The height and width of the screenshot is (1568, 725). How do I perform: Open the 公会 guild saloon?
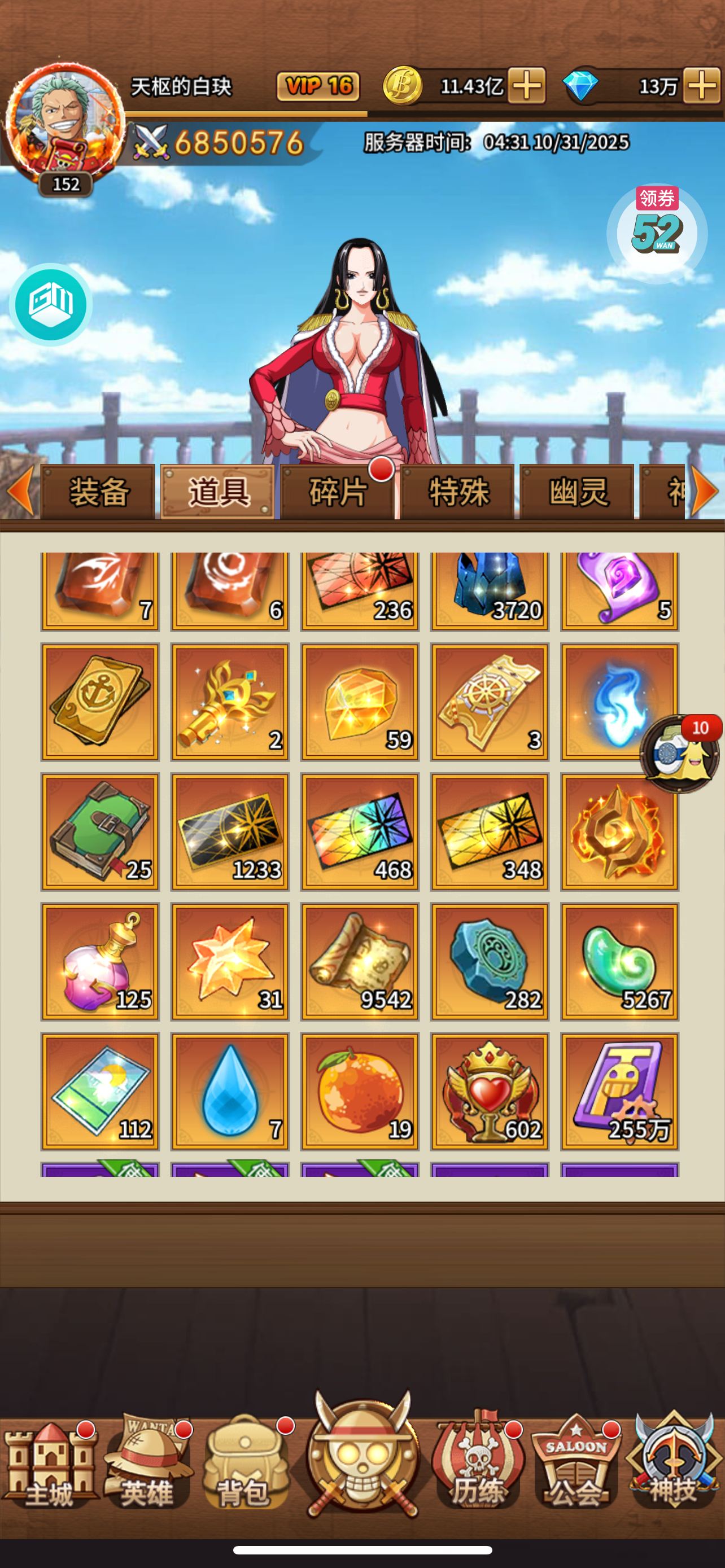click(x=576, y=1466)
